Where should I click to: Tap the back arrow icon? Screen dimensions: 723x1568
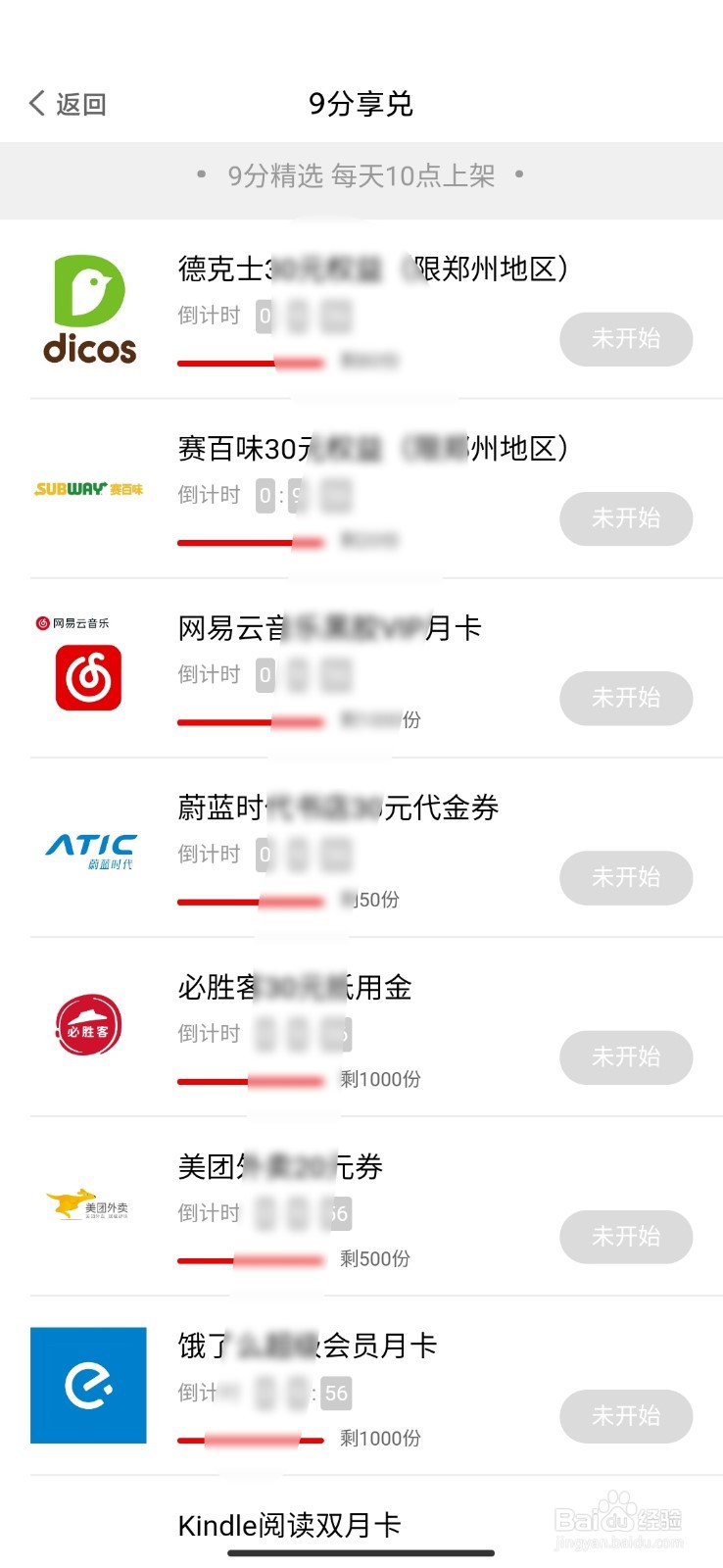point(35,102)
